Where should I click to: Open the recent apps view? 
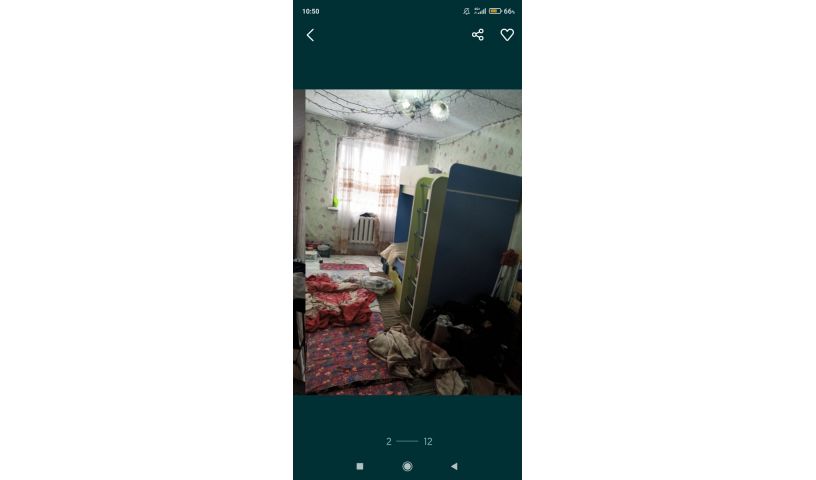pyautogui.click(x=360, y=466)
